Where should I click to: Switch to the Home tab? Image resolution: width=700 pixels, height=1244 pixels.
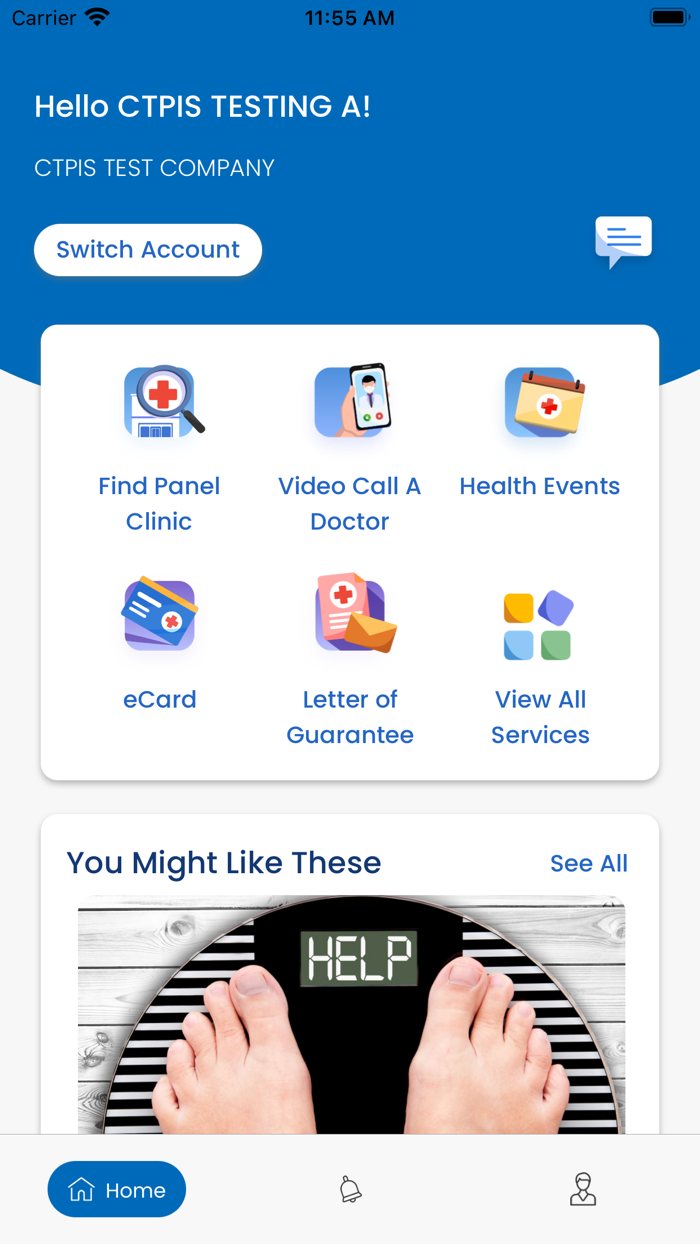tap(117, 1189)
